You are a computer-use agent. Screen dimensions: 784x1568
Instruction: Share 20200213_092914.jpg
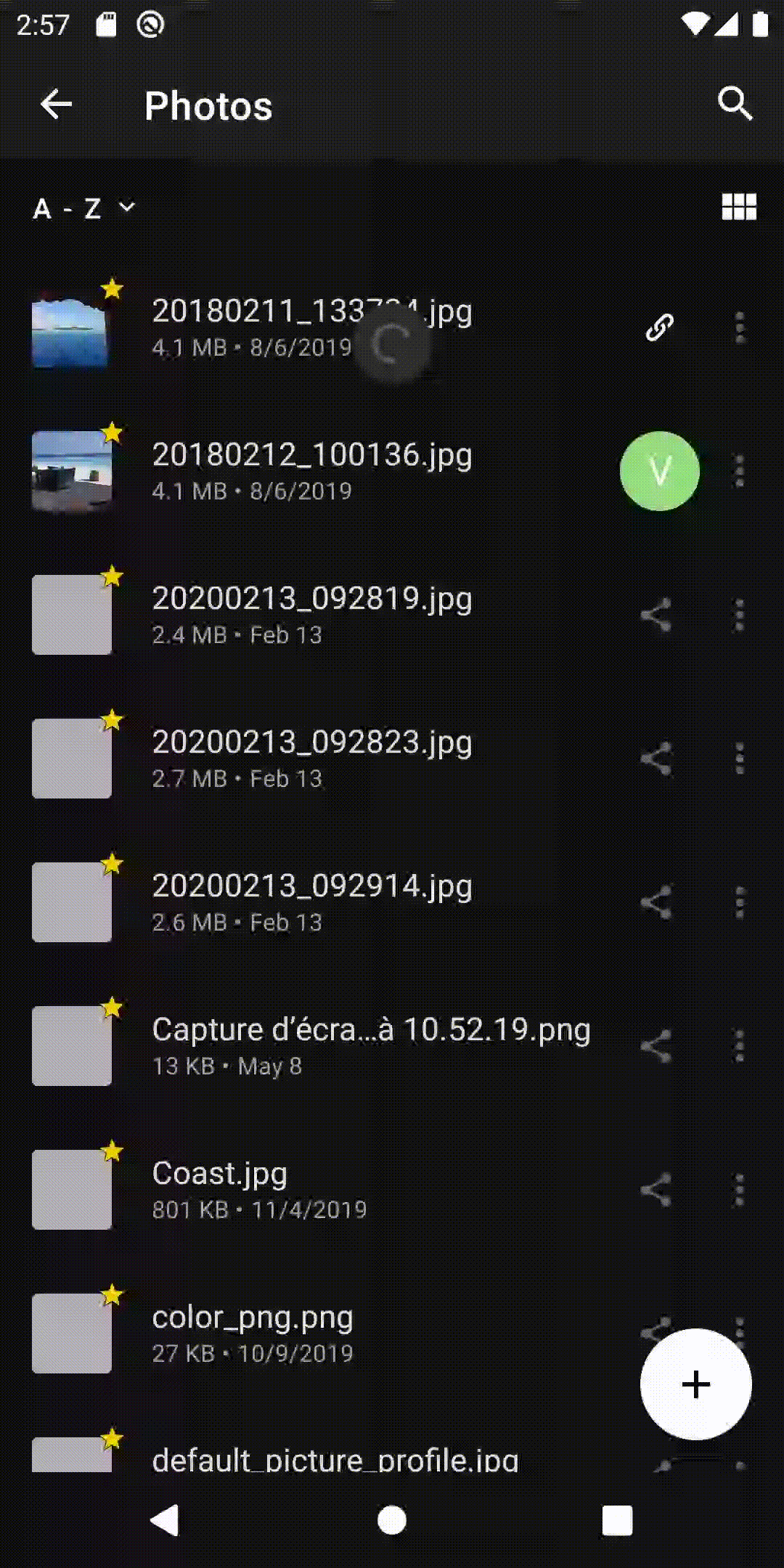(656, 902)
